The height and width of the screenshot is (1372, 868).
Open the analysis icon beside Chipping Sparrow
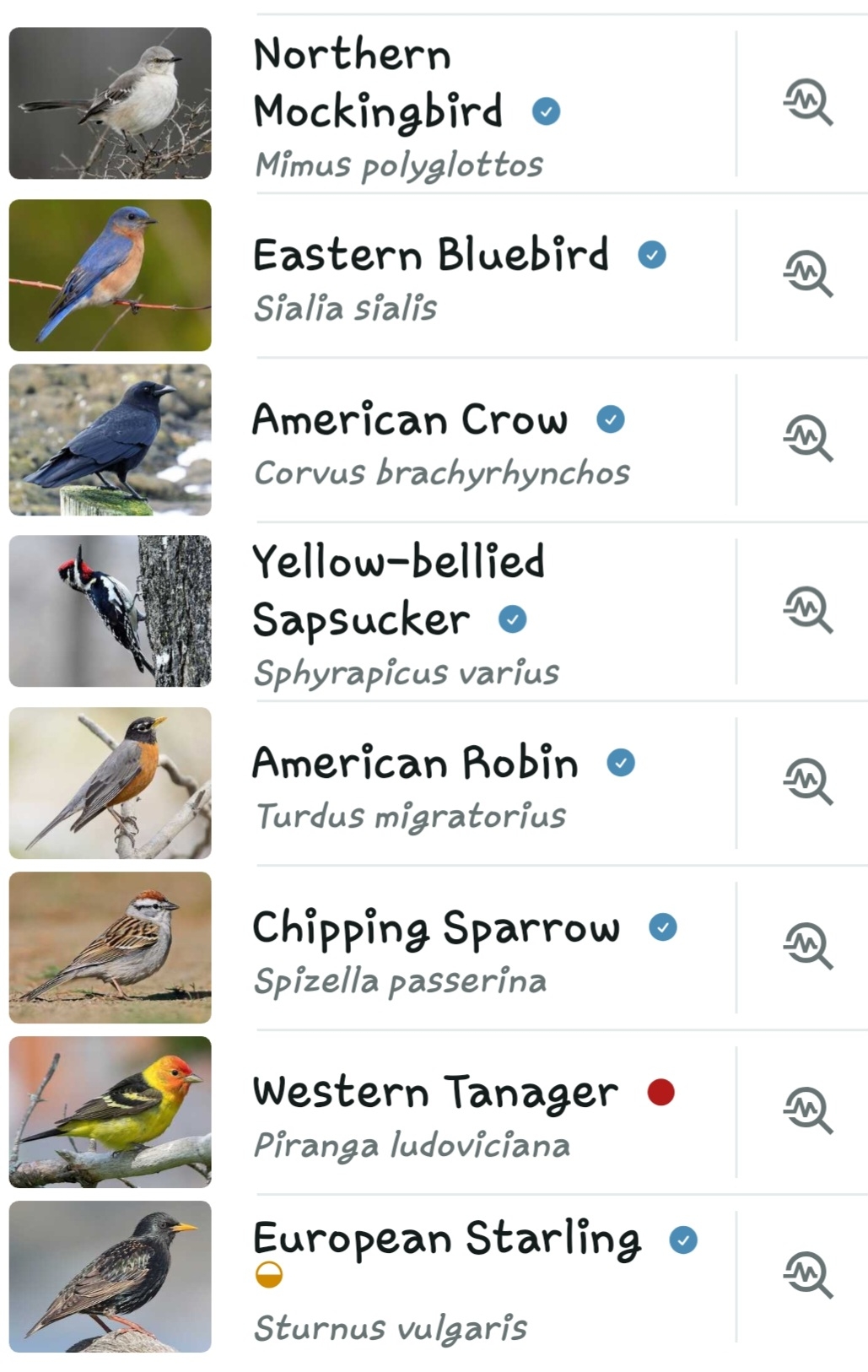(807, 946)
